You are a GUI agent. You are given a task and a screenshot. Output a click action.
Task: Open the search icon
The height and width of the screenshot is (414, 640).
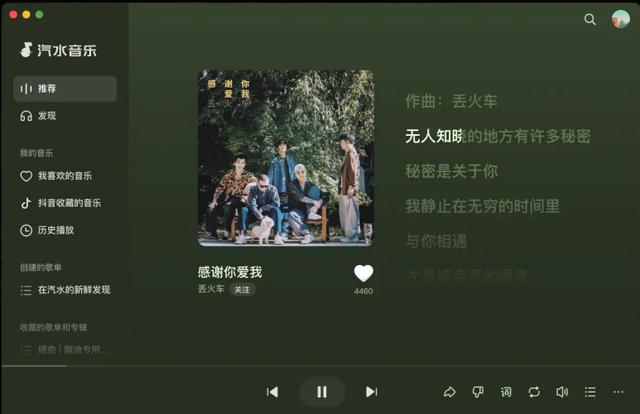point(590,19)
